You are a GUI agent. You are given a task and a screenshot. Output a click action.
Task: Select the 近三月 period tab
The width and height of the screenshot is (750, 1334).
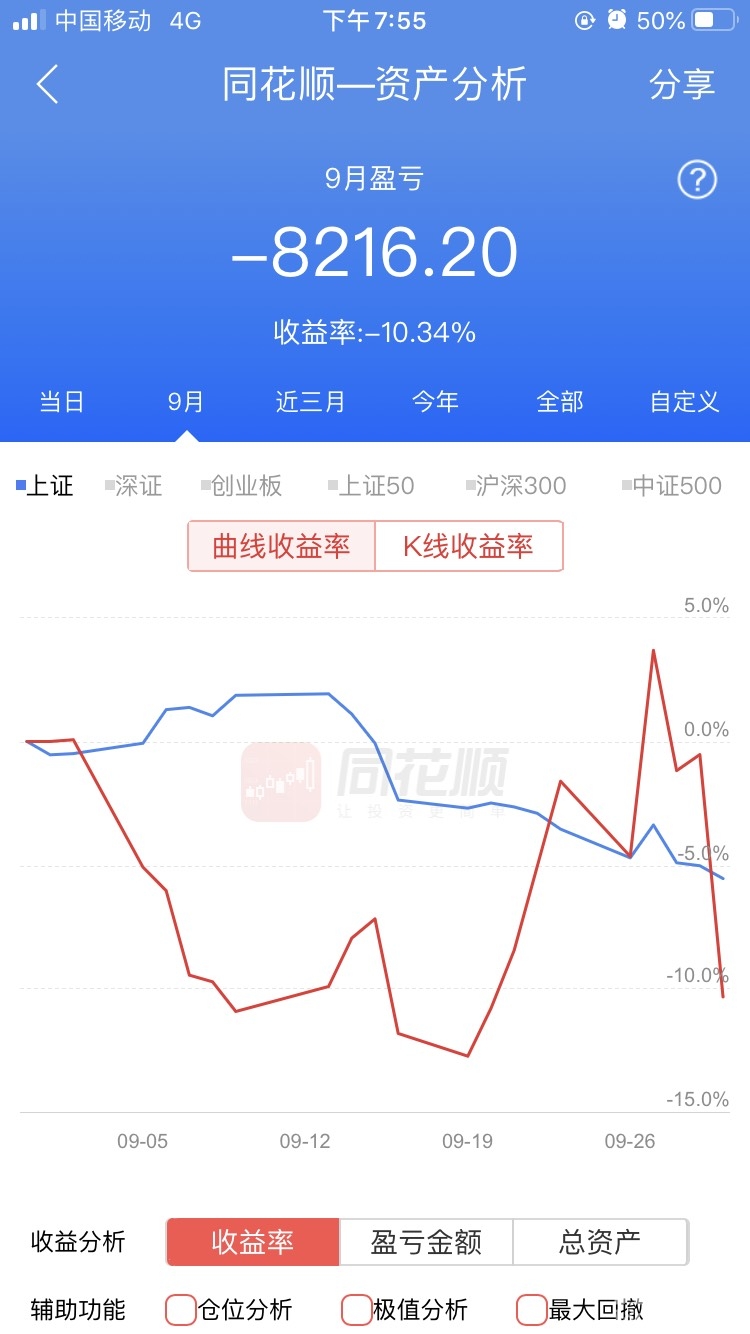(310, 402)
